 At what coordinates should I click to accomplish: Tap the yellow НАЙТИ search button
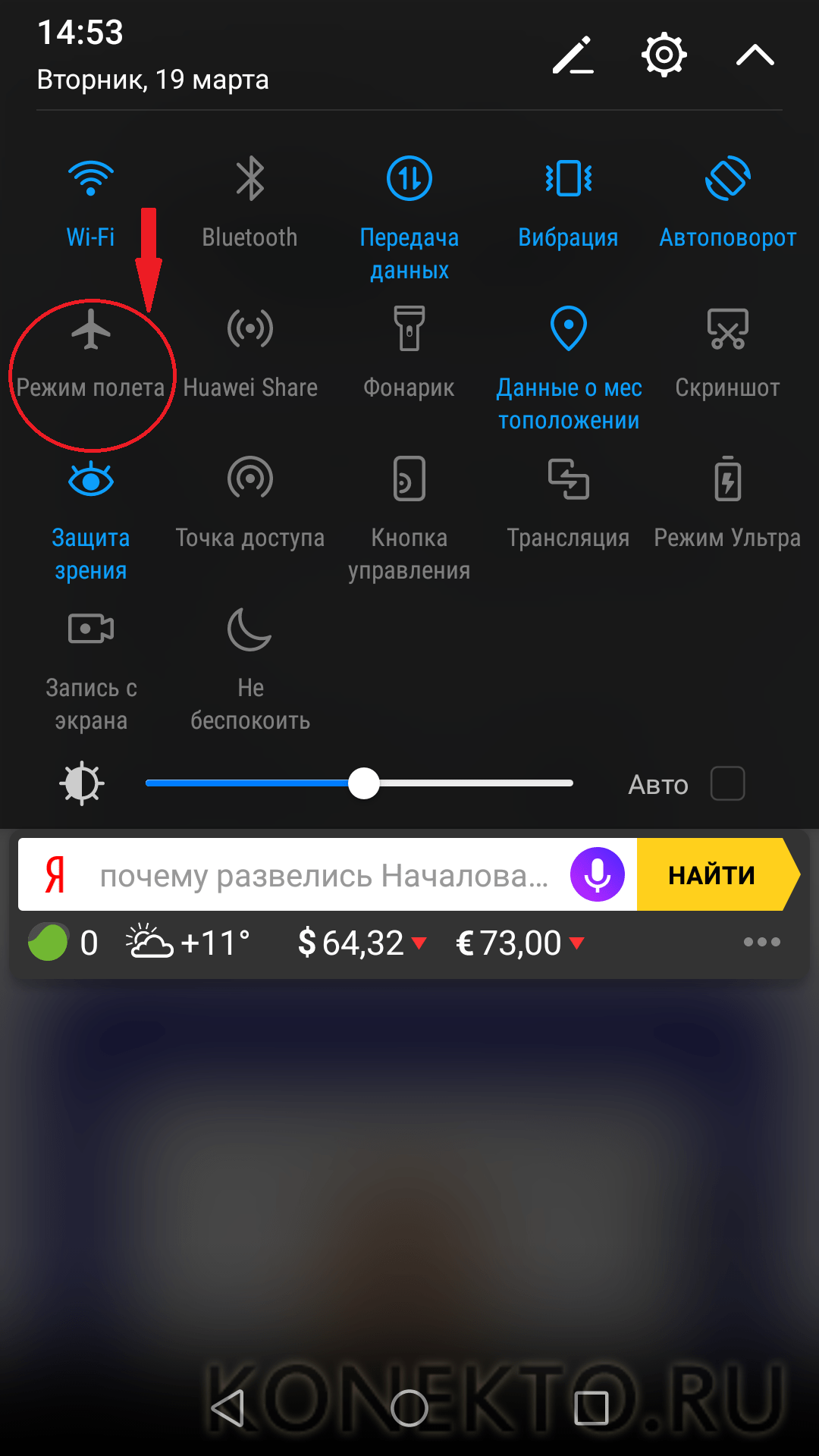point(711,874)
